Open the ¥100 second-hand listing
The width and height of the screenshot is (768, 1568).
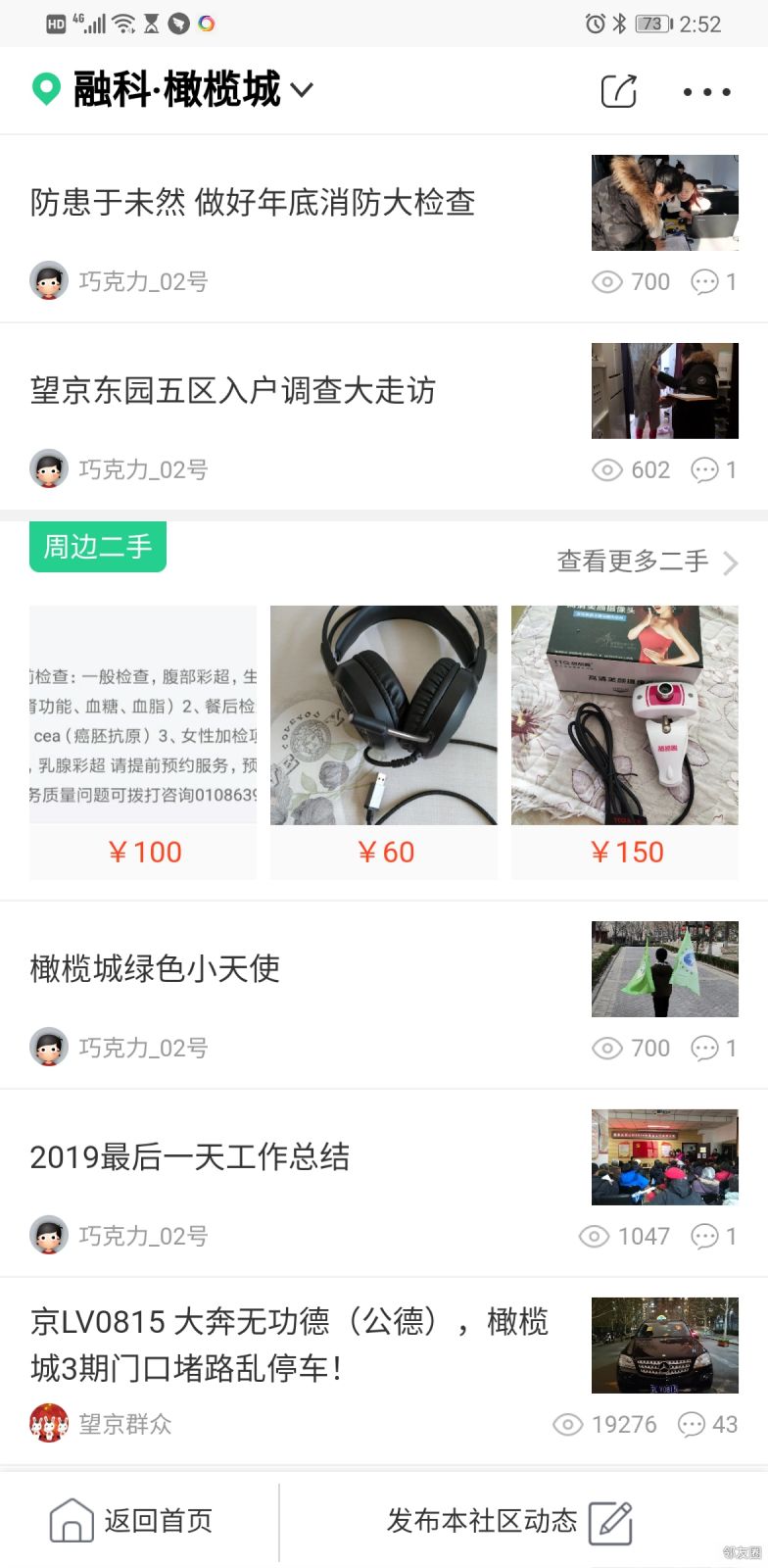143,741
